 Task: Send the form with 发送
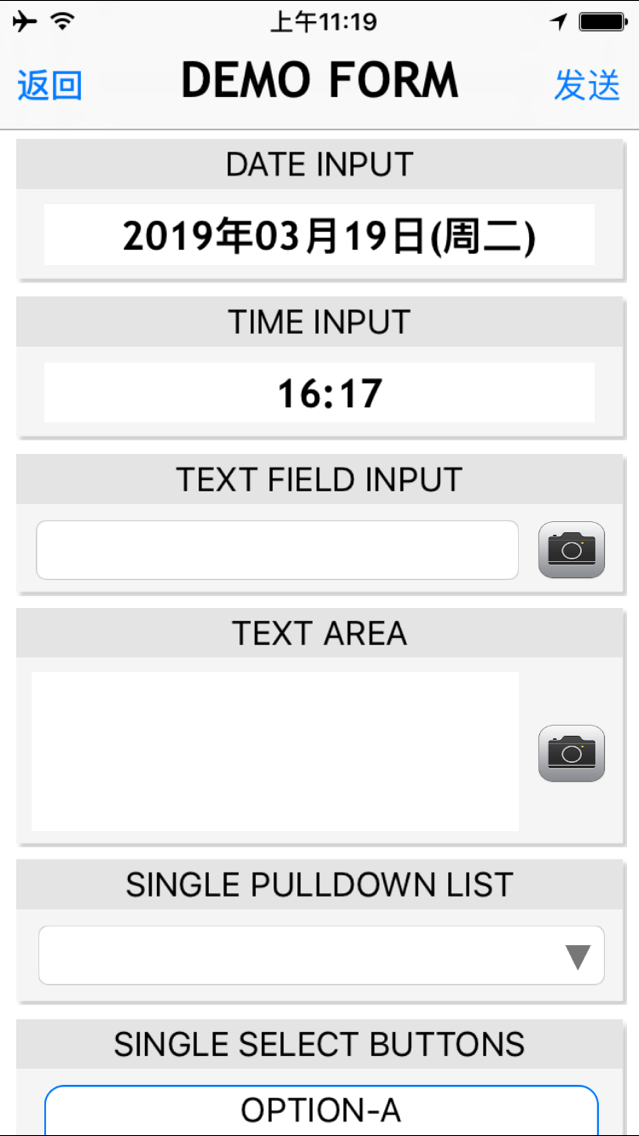(x=588, y=85)
